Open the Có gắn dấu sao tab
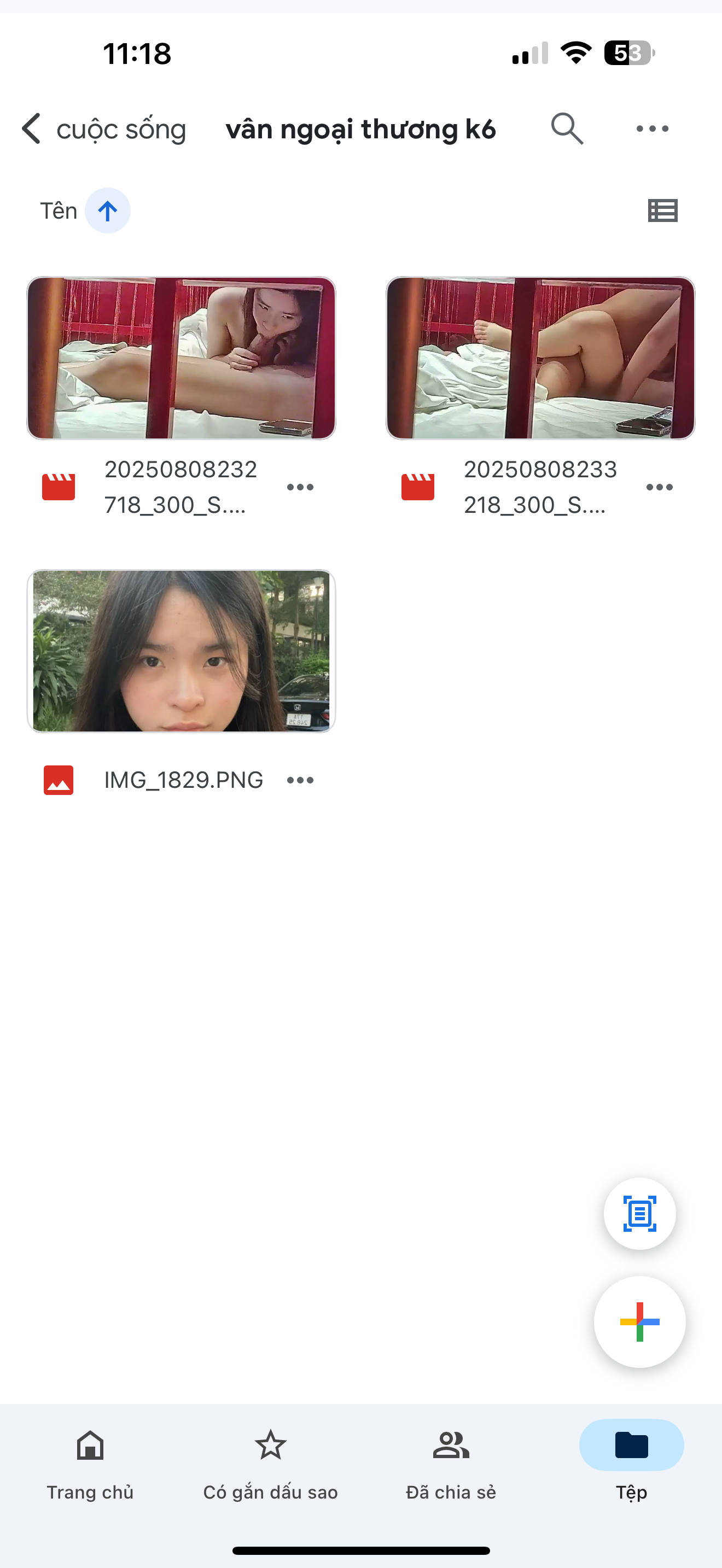This screenshot has width=722, height=1568. pos(270,1461)
